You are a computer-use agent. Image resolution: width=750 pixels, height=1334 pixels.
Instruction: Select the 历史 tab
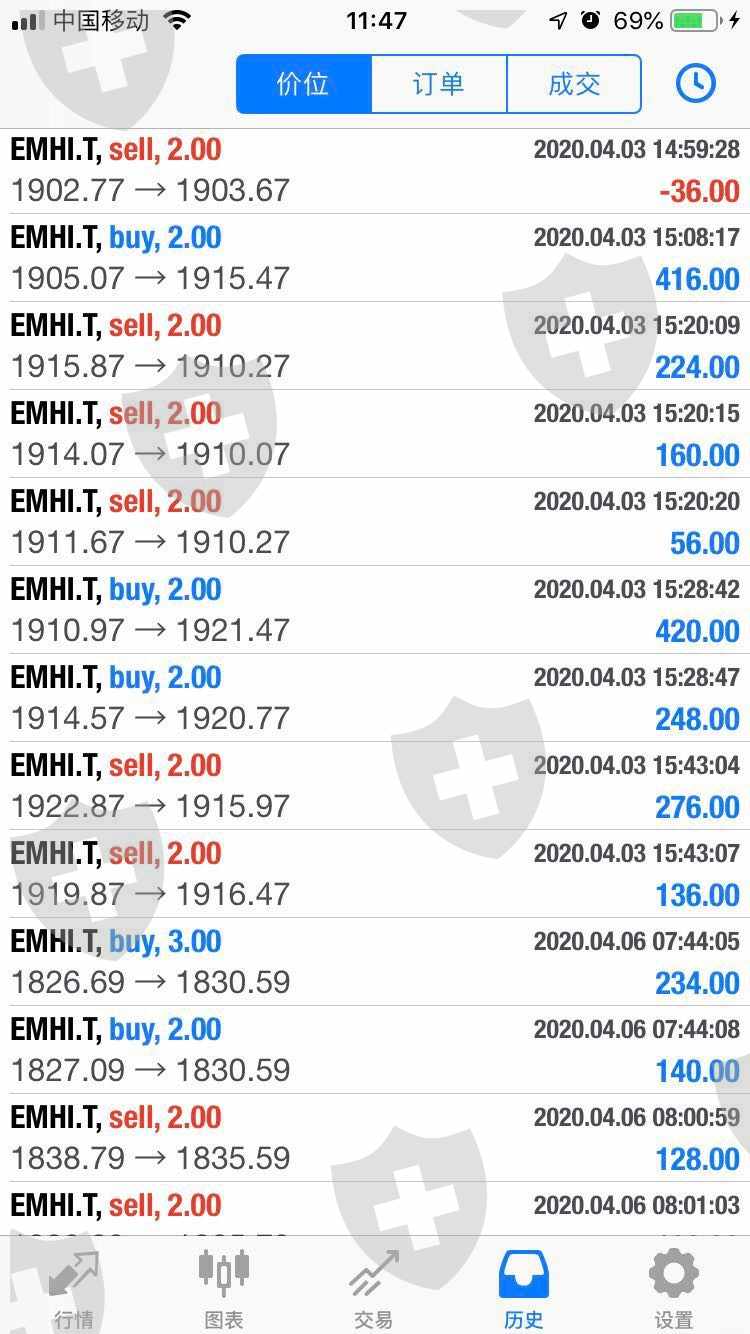pos(523,1288)
